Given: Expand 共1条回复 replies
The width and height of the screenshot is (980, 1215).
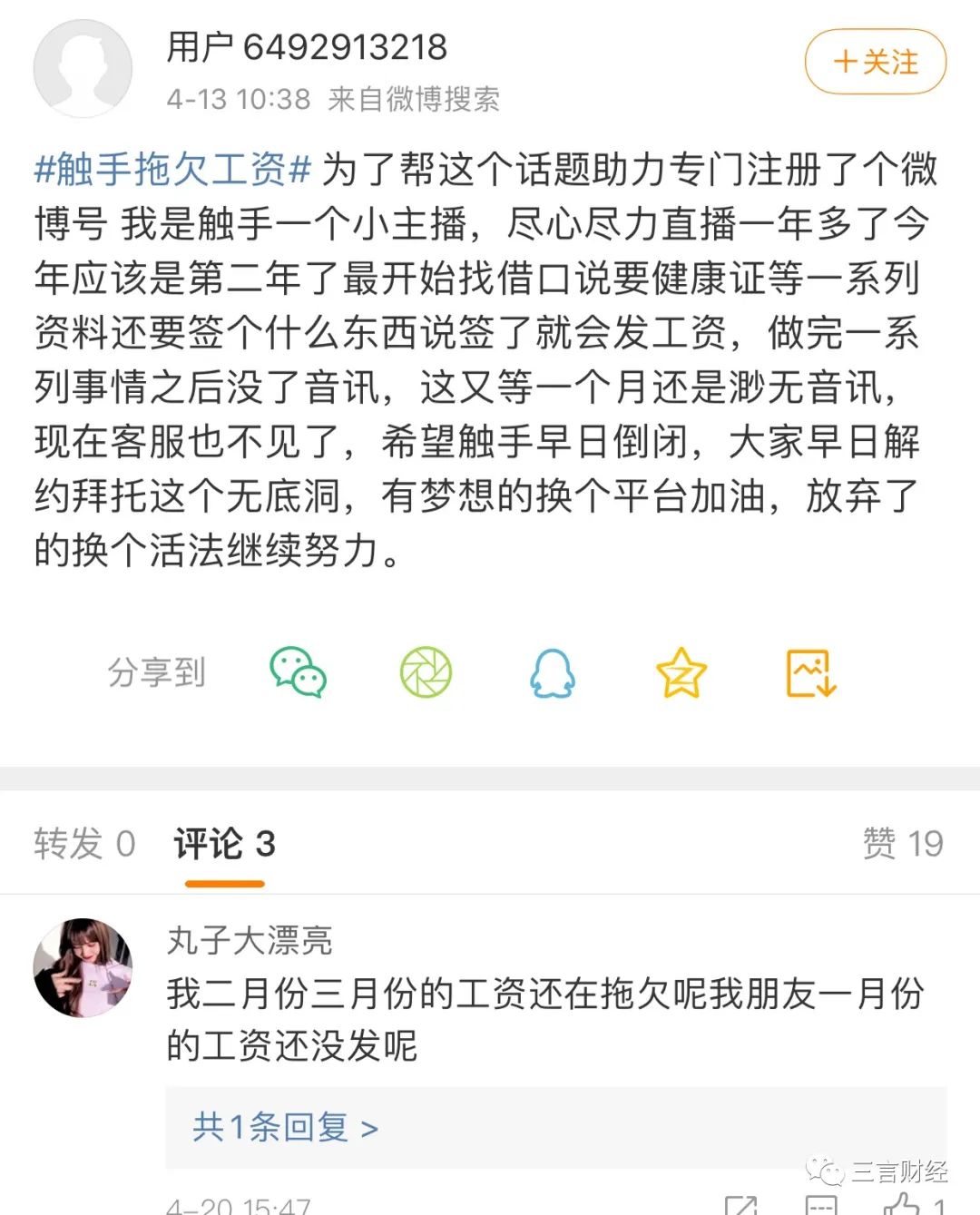Looking at the screenshot, I should [x=285, y=1127].
